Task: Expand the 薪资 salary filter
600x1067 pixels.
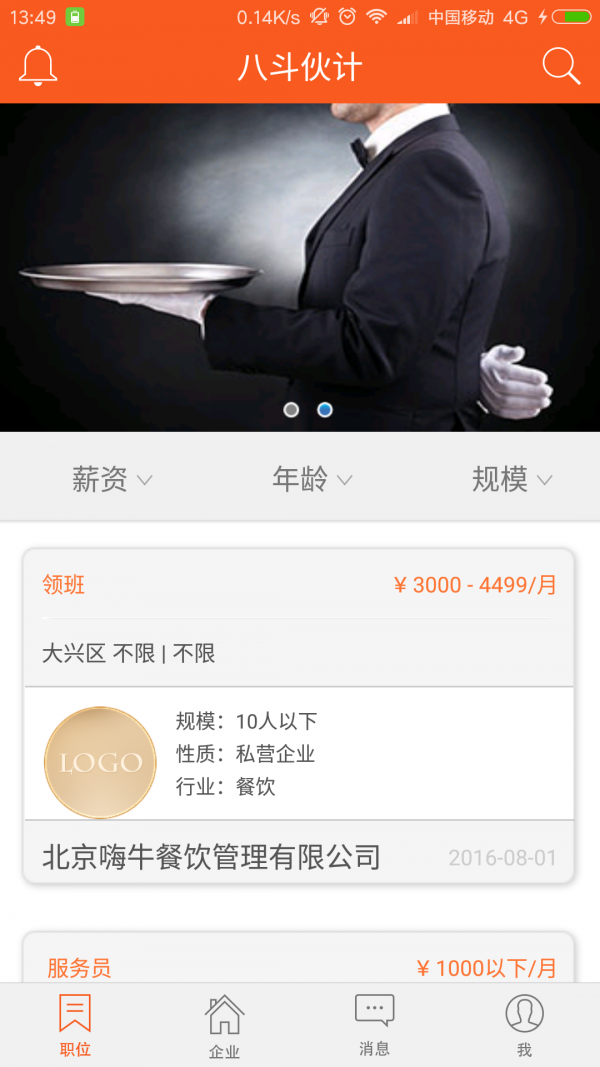Action: tap(111, 480)
